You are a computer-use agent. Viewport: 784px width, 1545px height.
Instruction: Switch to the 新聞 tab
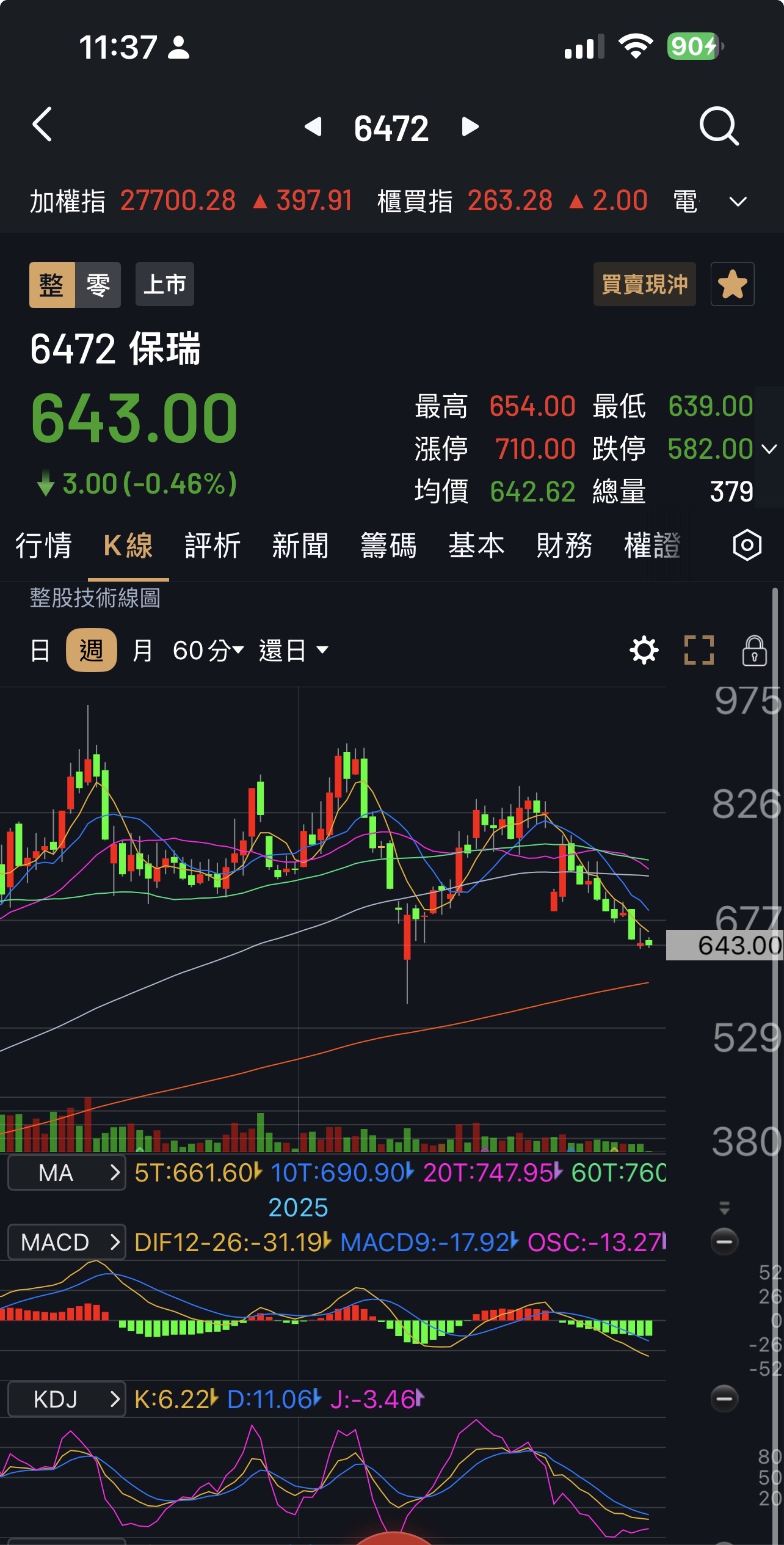300,546
